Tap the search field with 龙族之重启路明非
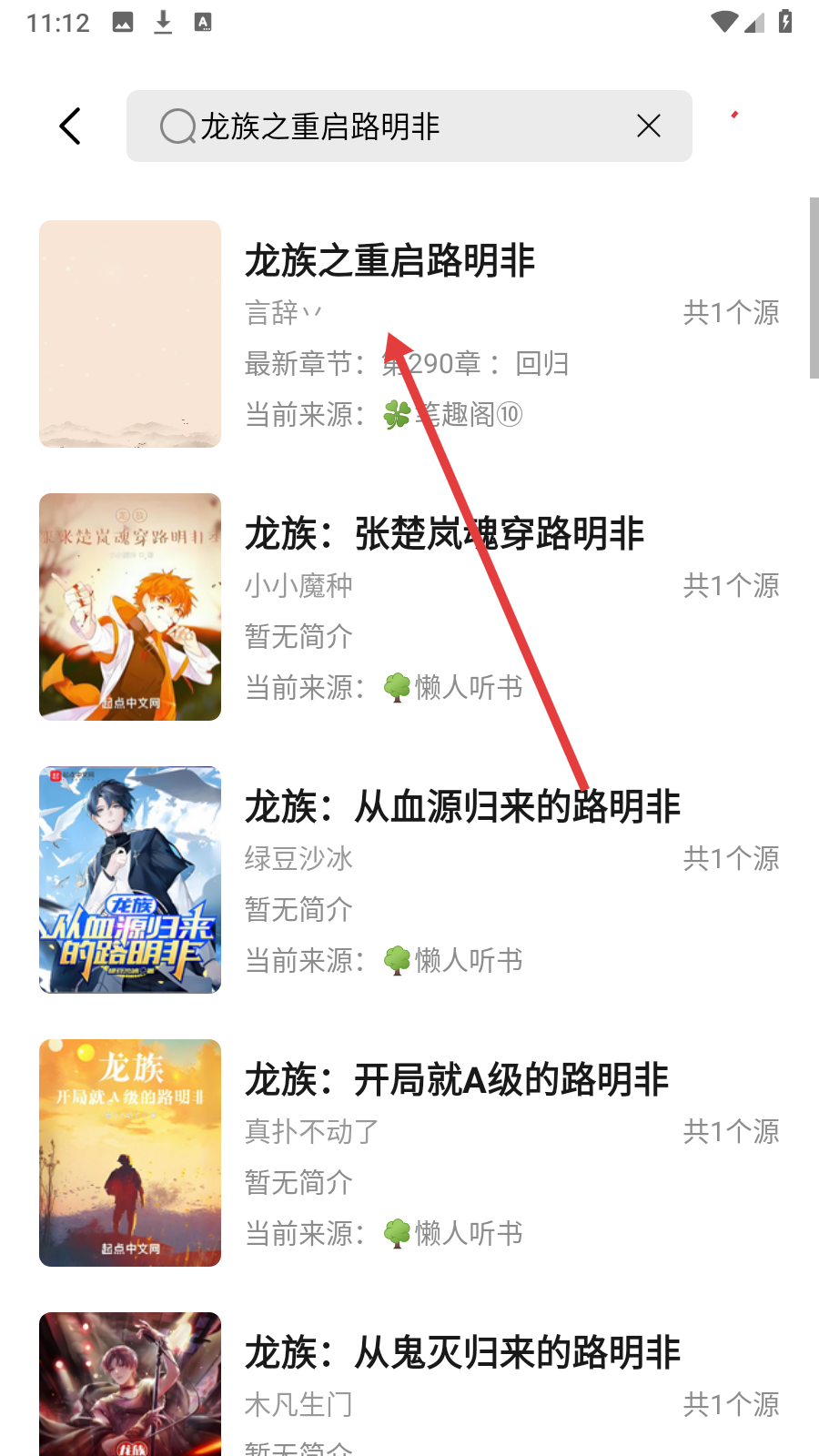Image resolution: width=819 pixels, height=1456 pixels. [409, 126]
